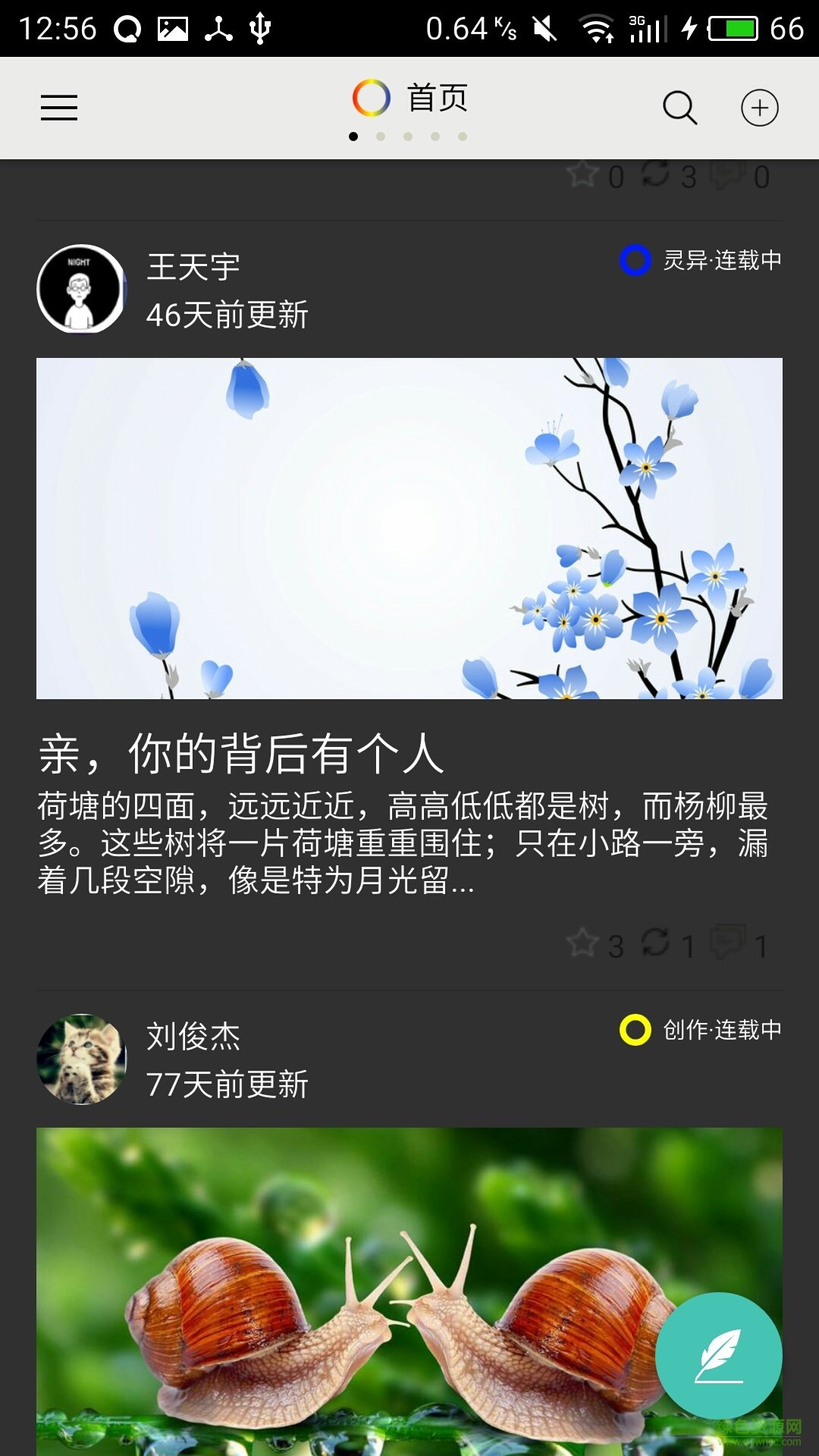Open the story 亲，你的背后有个人

241,754
